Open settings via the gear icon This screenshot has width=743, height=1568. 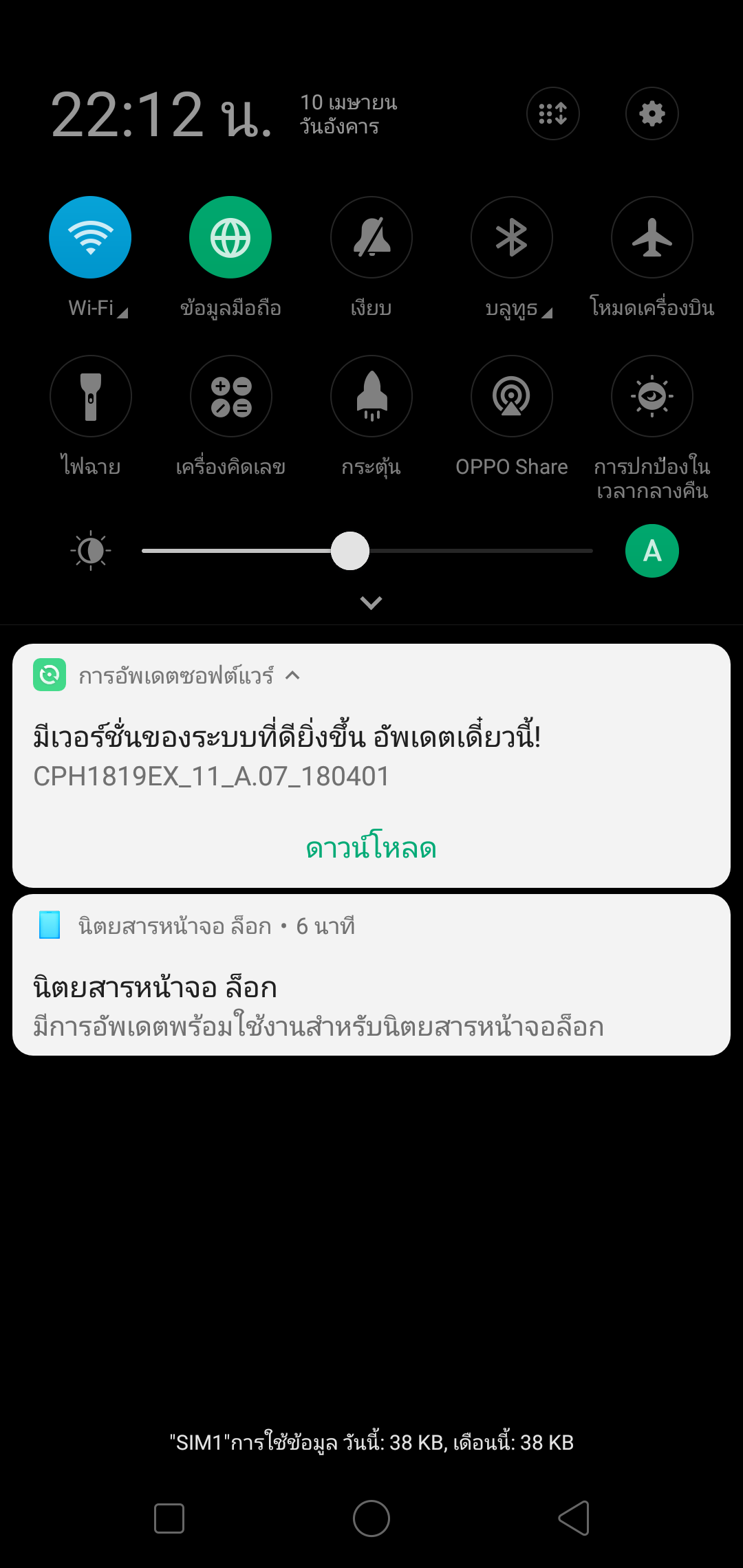coord(652,113)
